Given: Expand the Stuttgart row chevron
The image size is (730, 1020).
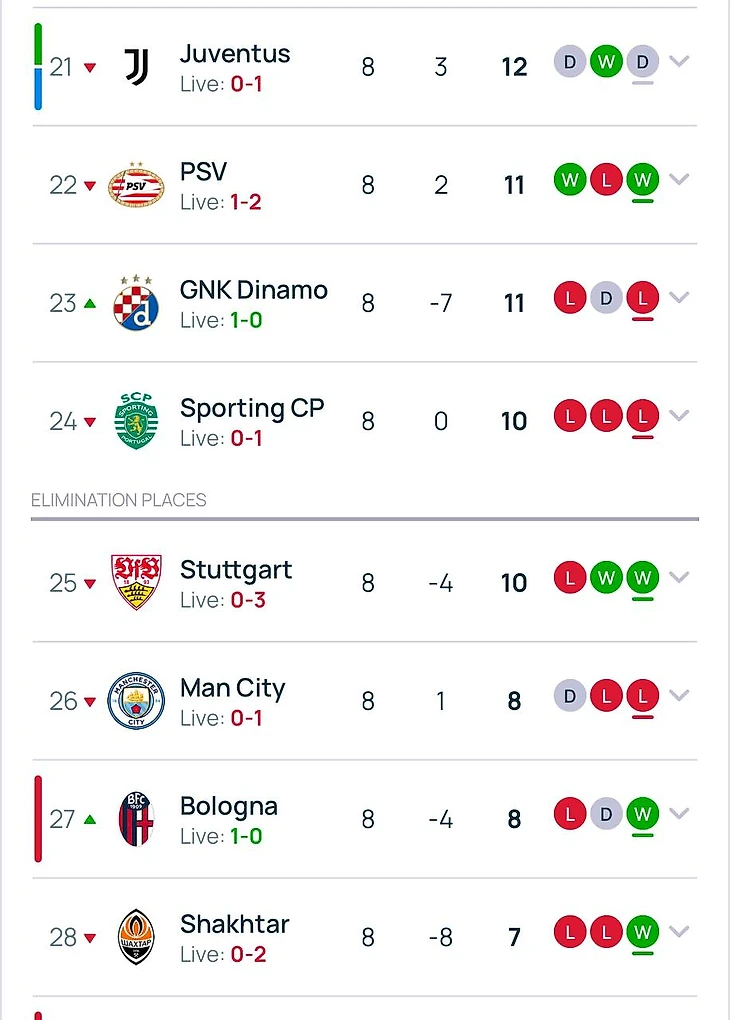Looking at the screenshot, I should coord(680,578).
